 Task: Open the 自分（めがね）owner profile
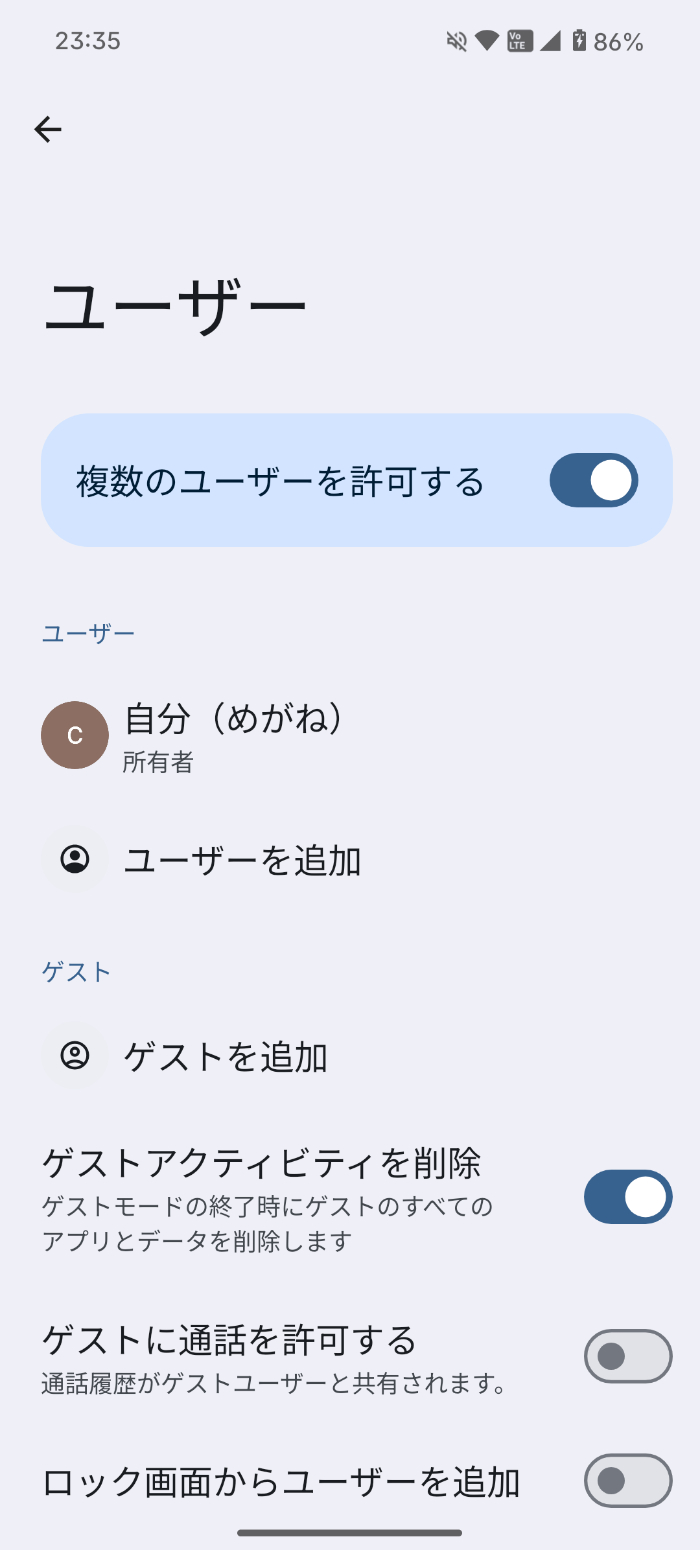click(x=350, y=736)
